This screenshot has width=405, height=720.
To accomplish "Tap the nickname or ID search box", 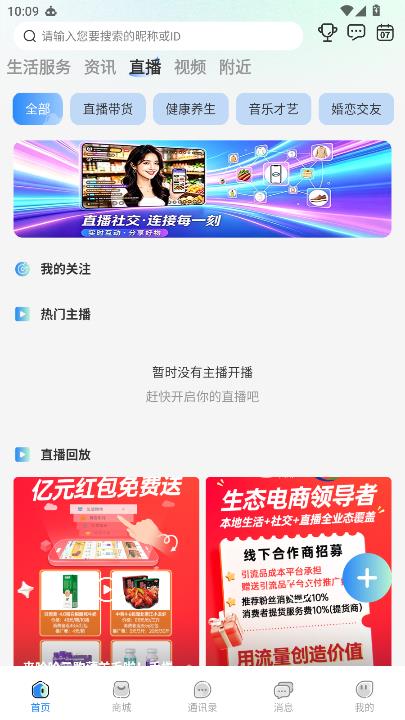I will pyautogui.click(x=158, y=36).
